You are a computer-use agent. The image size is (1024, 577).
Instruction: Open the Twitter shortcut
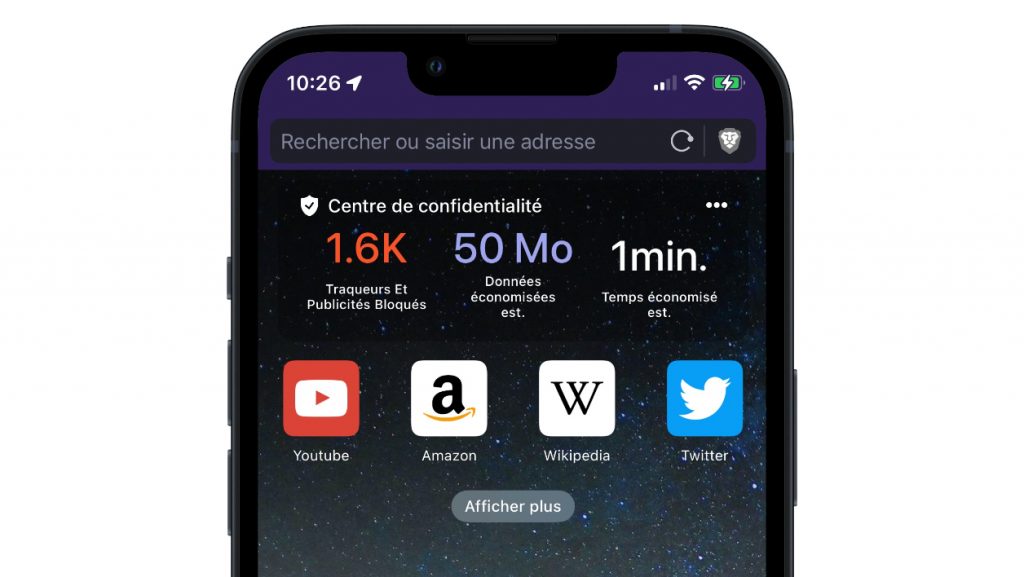click(x=705, y=399)
